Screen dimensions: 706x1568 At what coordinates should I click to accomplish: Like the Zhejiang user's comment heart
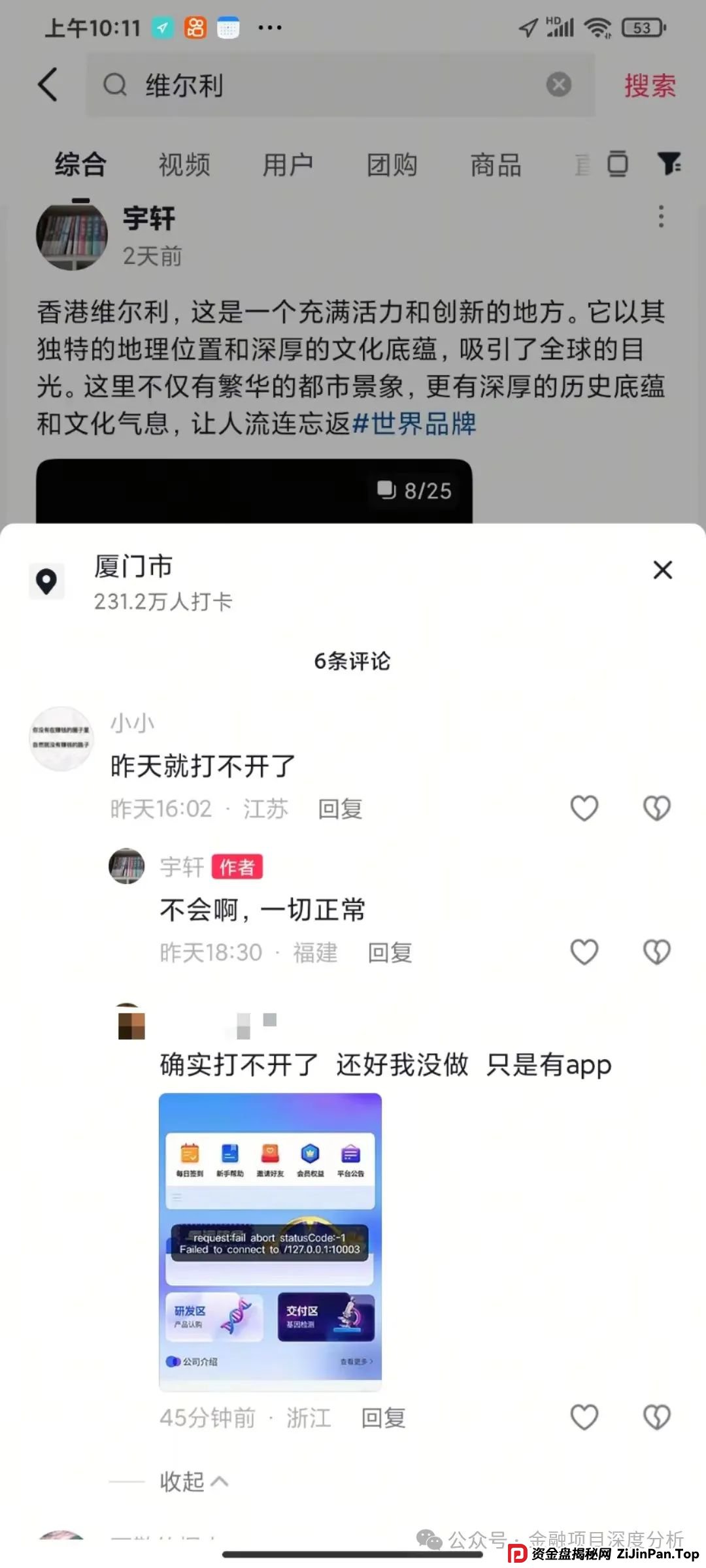582,1418
